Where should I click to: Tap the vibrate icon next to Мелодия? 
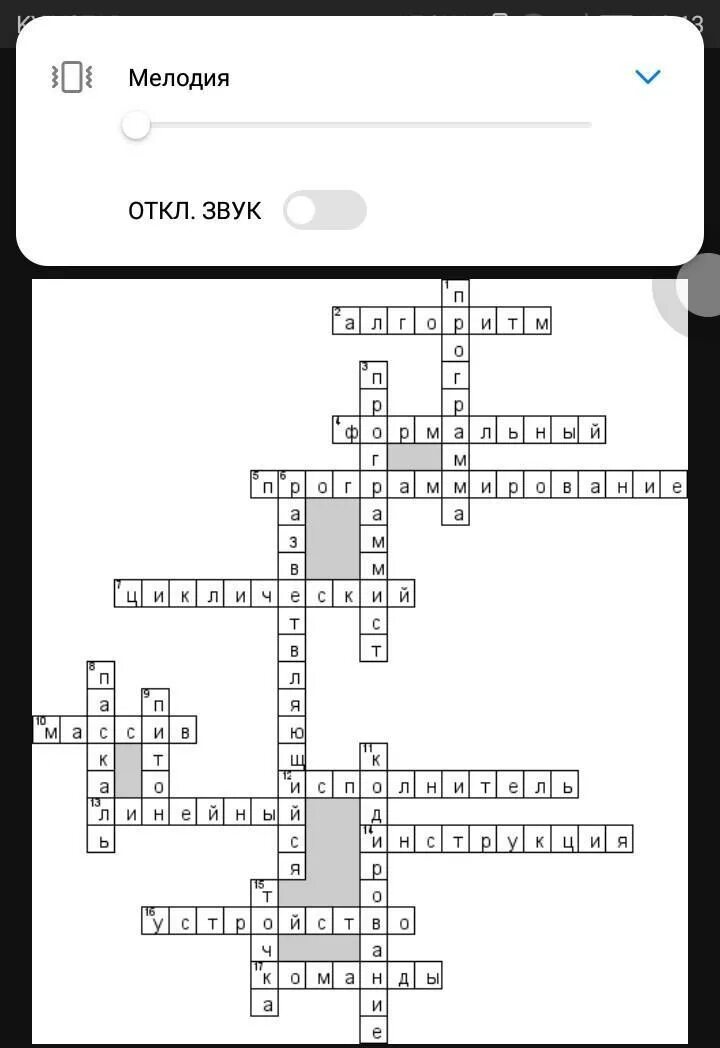tap(72, 77)
